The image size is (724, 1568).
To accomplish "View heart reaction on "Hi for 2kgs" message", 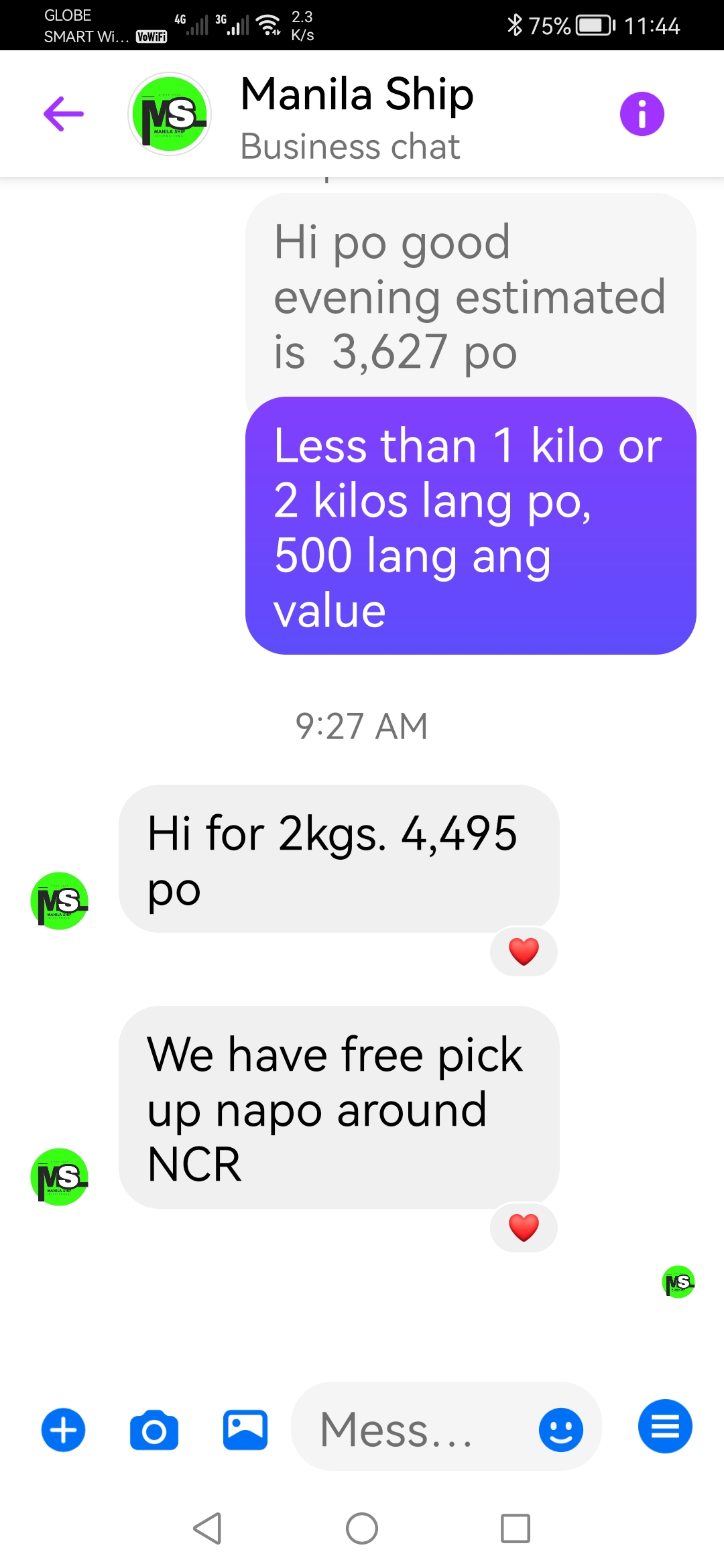I will [524, 952].
